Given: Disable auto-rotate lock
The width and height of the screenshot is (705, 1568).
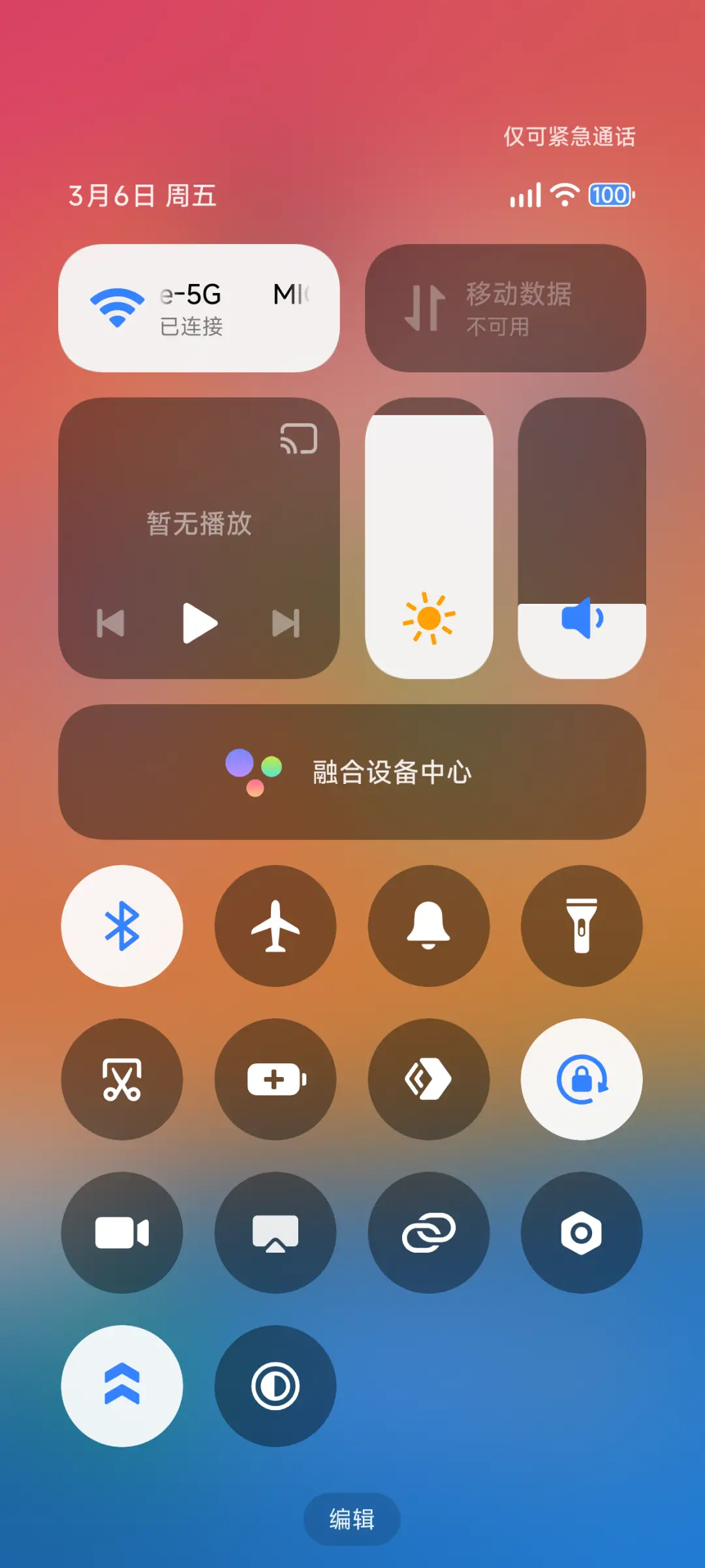Looking at the screenshot, I should pyautogui.click(x=581, y=1080).
